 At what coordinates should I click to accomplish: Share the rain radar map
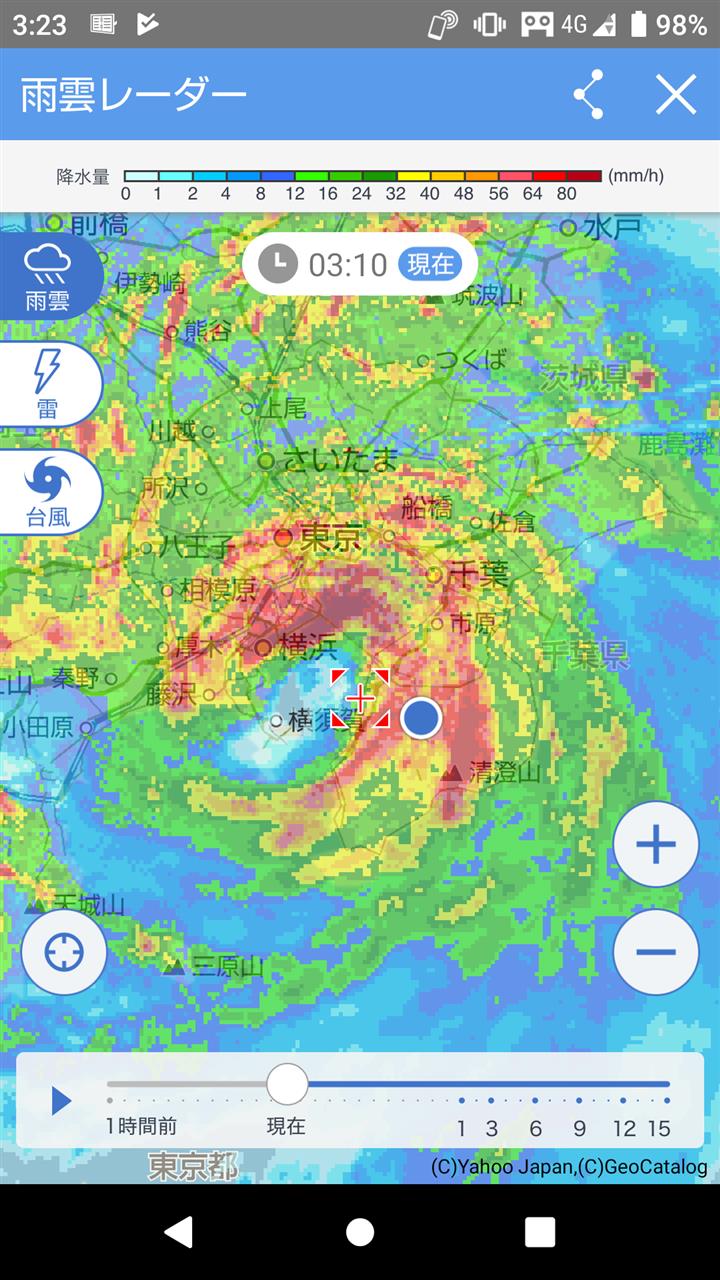tap(589, 95)
